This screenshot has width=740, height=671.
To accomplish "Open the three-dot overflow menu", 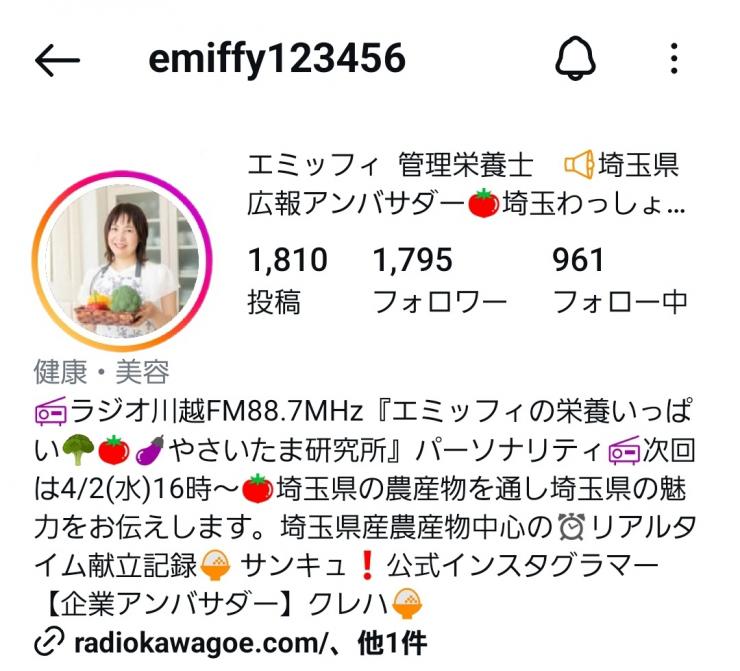I will click(675, 59).
